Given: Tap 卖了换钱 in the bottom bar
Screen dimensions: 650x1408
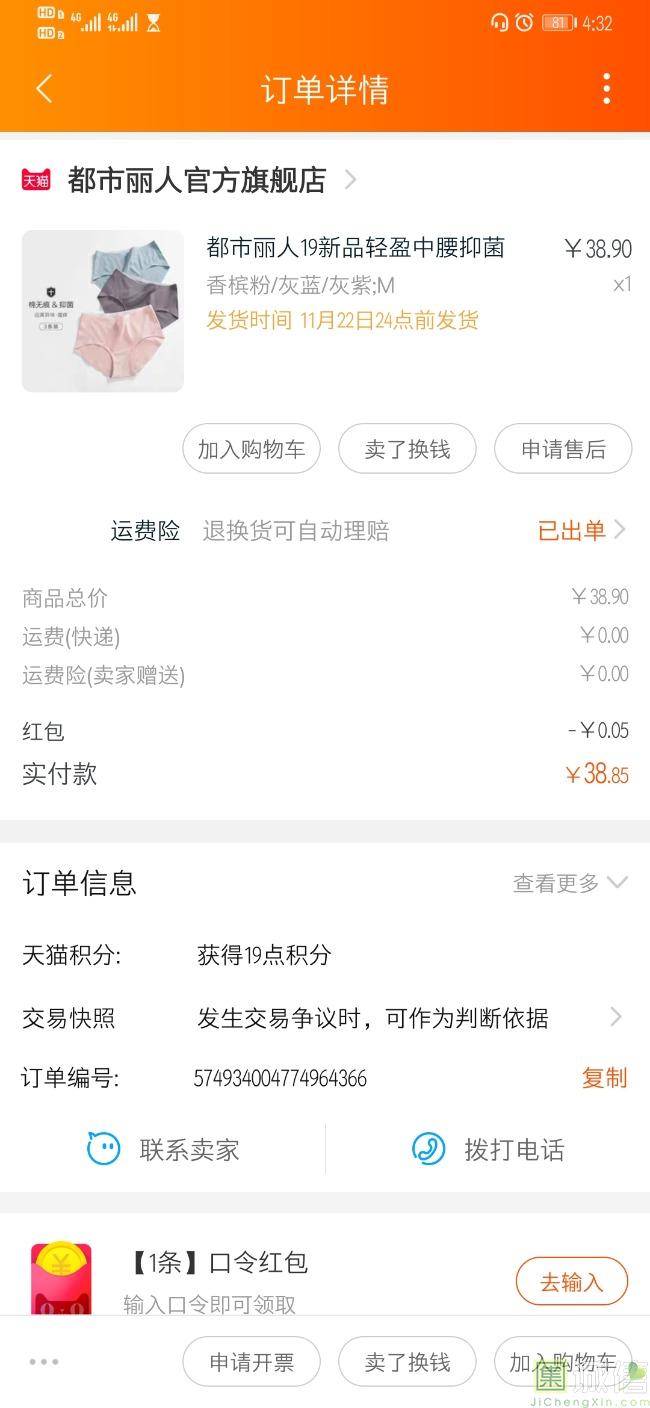Looking at the screenshot, I should tap(407, 1362).
